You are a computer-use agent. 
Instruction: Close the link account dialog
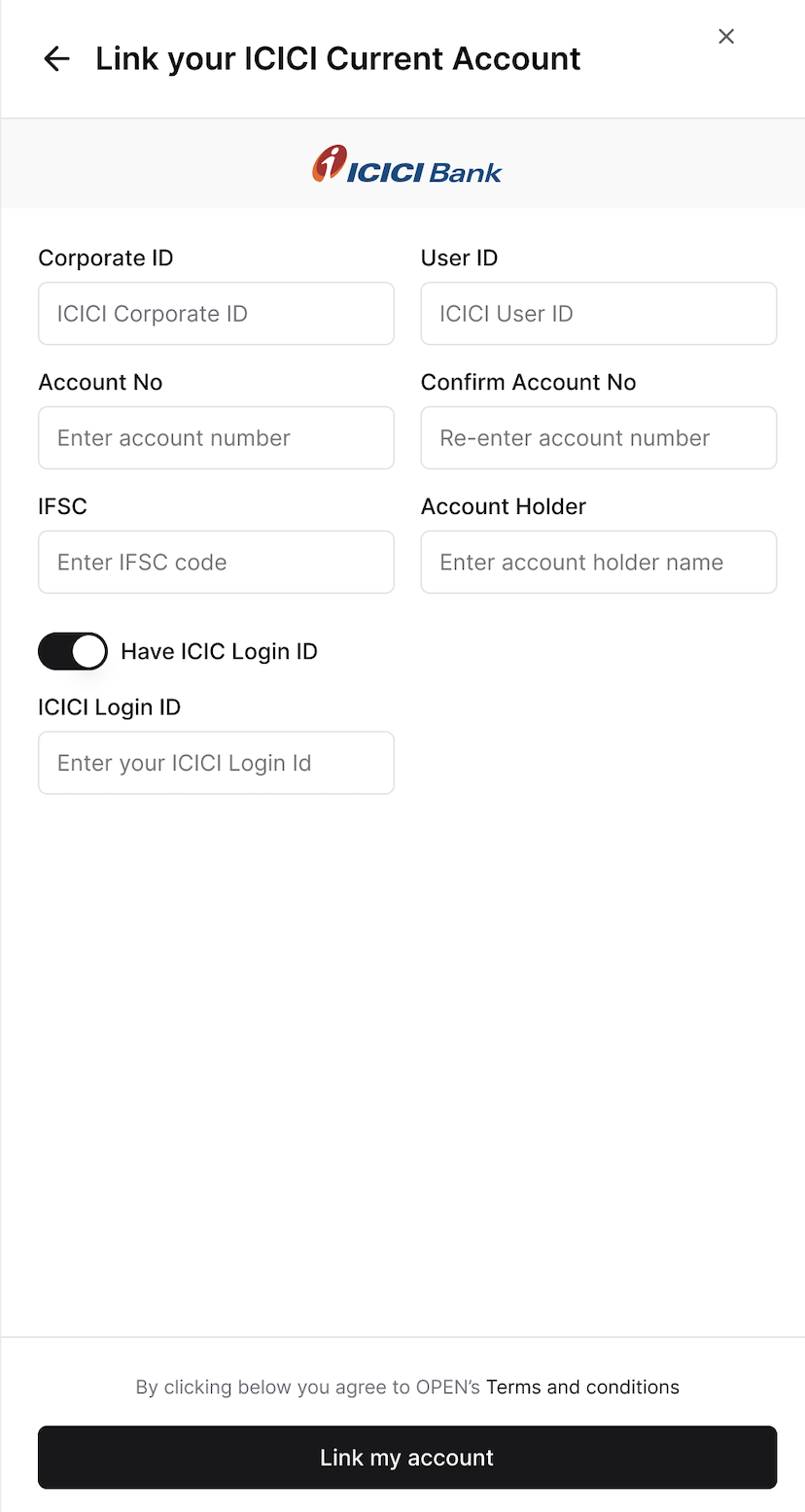pyautogui.click(x=725, y=37)
